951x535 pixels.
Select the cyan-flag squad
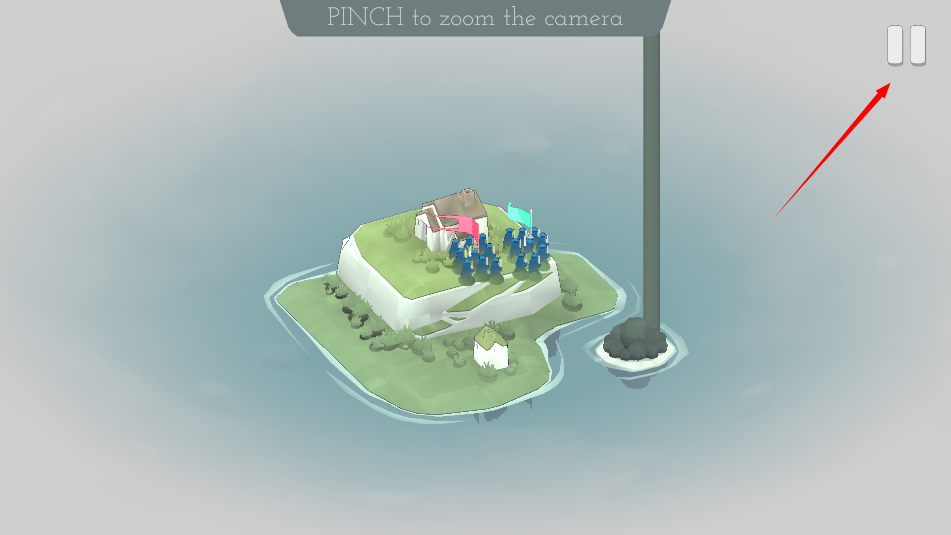point(527,247)
